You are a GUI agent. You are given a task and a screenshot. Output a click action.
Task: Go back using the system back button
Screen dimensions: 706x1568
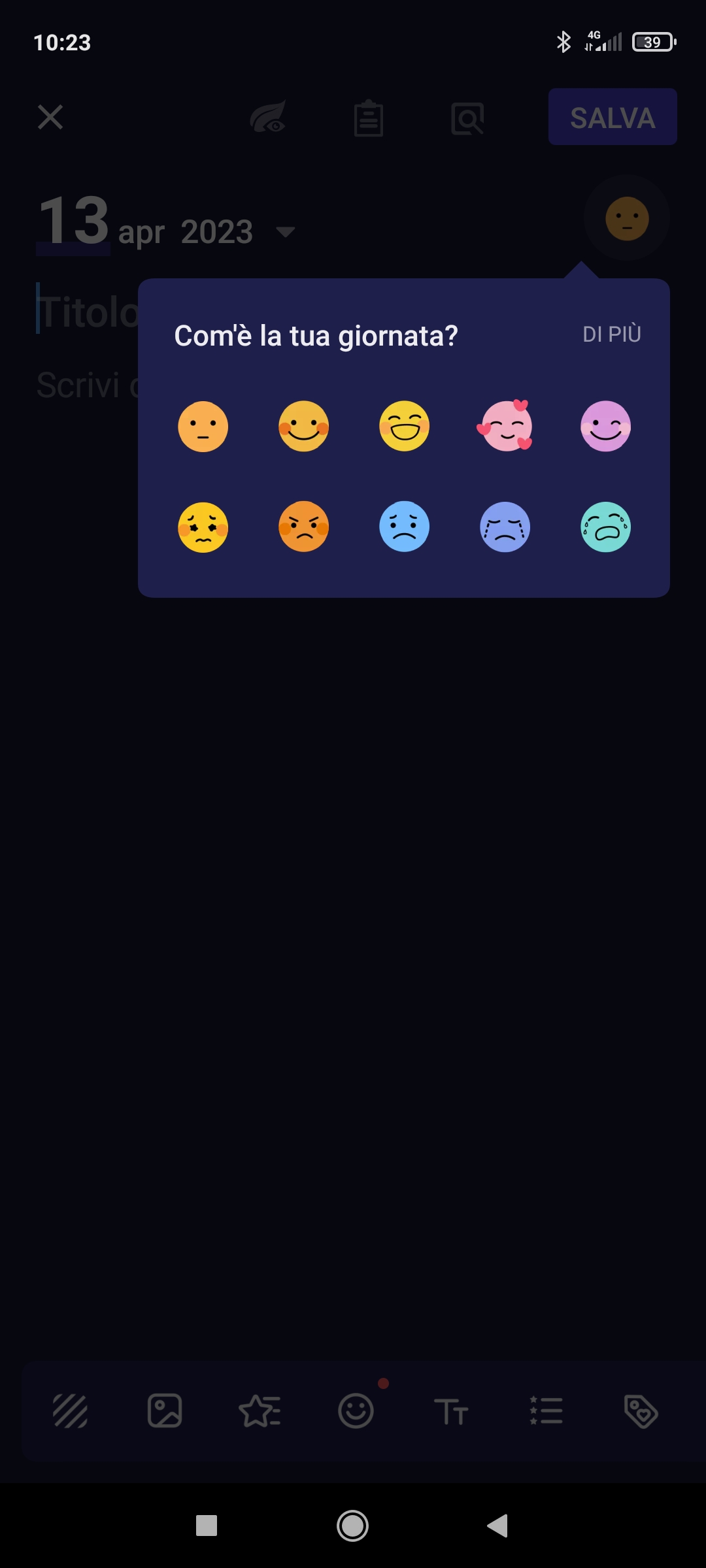pos(497,1526)
